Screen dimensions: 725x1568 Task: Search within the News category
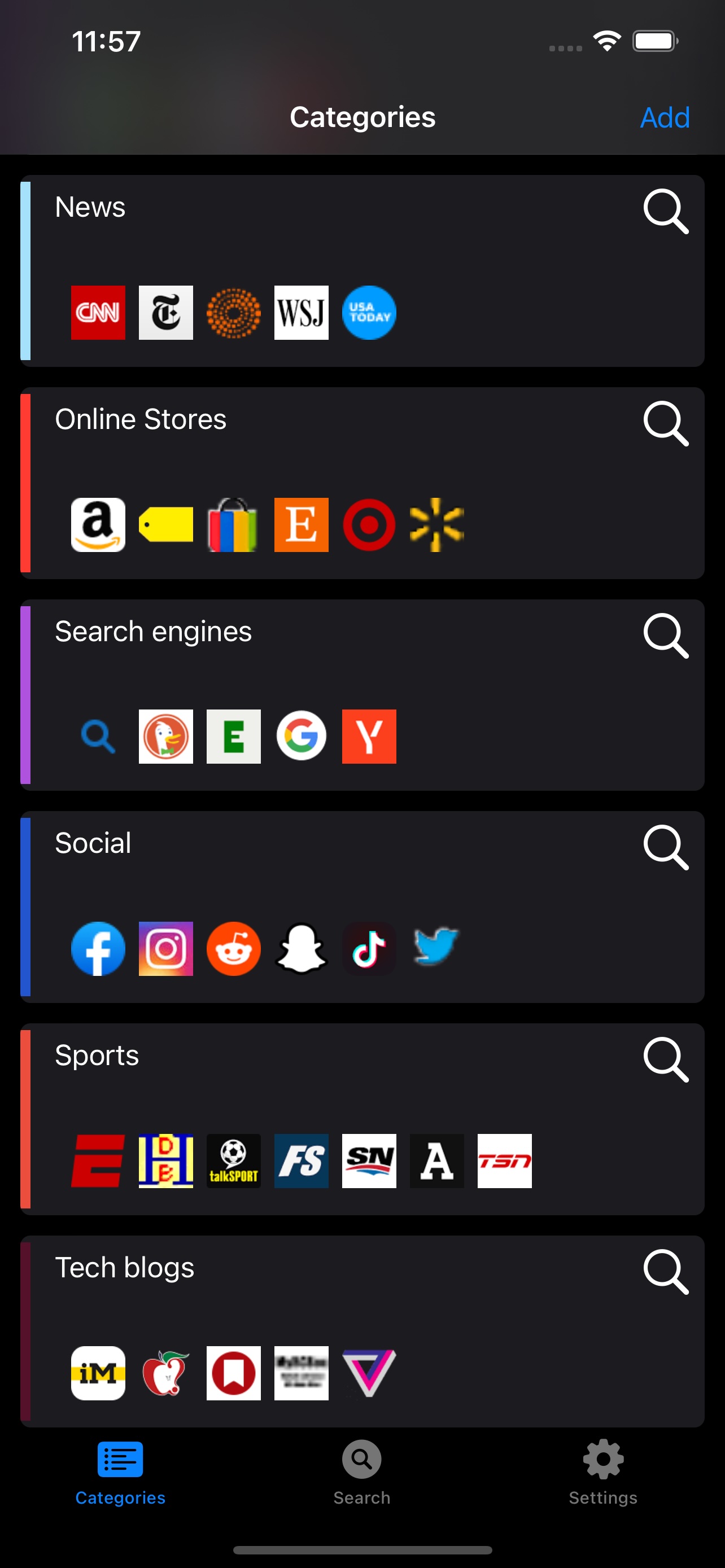[665, 211]
